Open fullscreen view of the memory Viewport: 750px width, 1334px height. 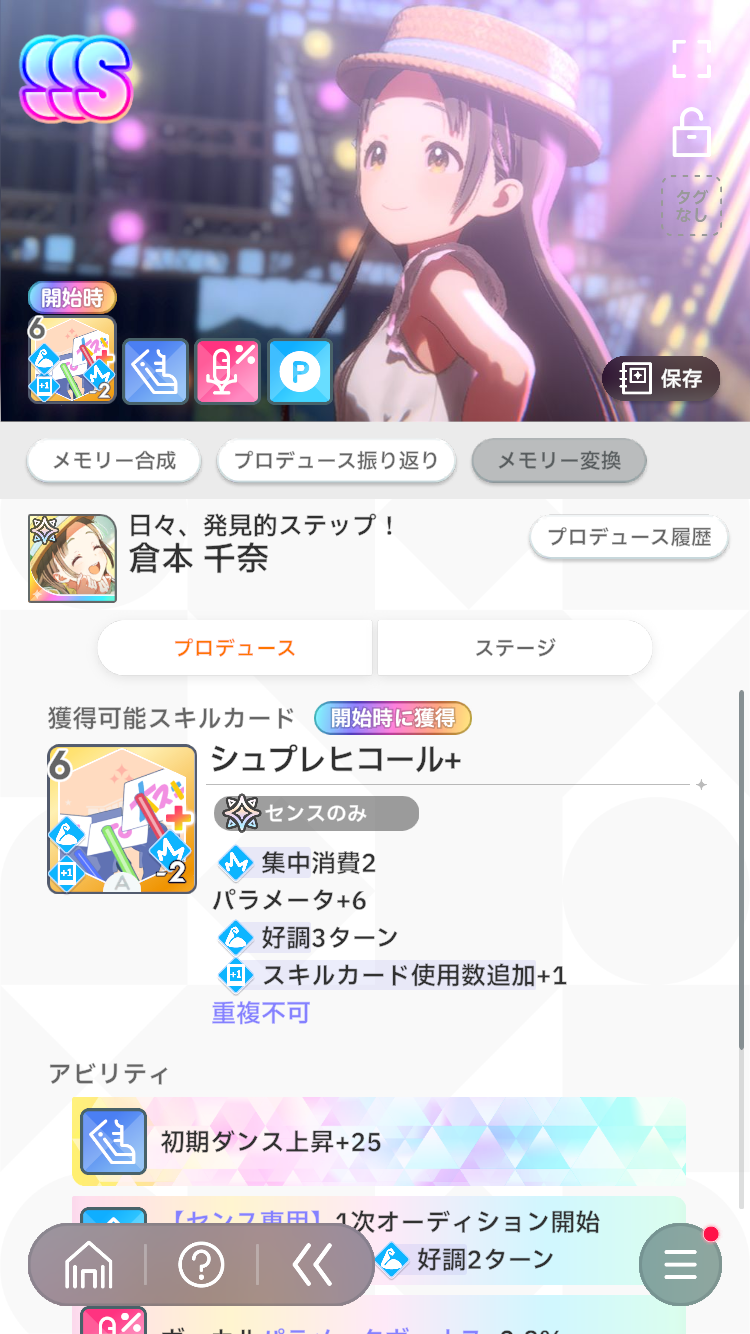[691, 59]
